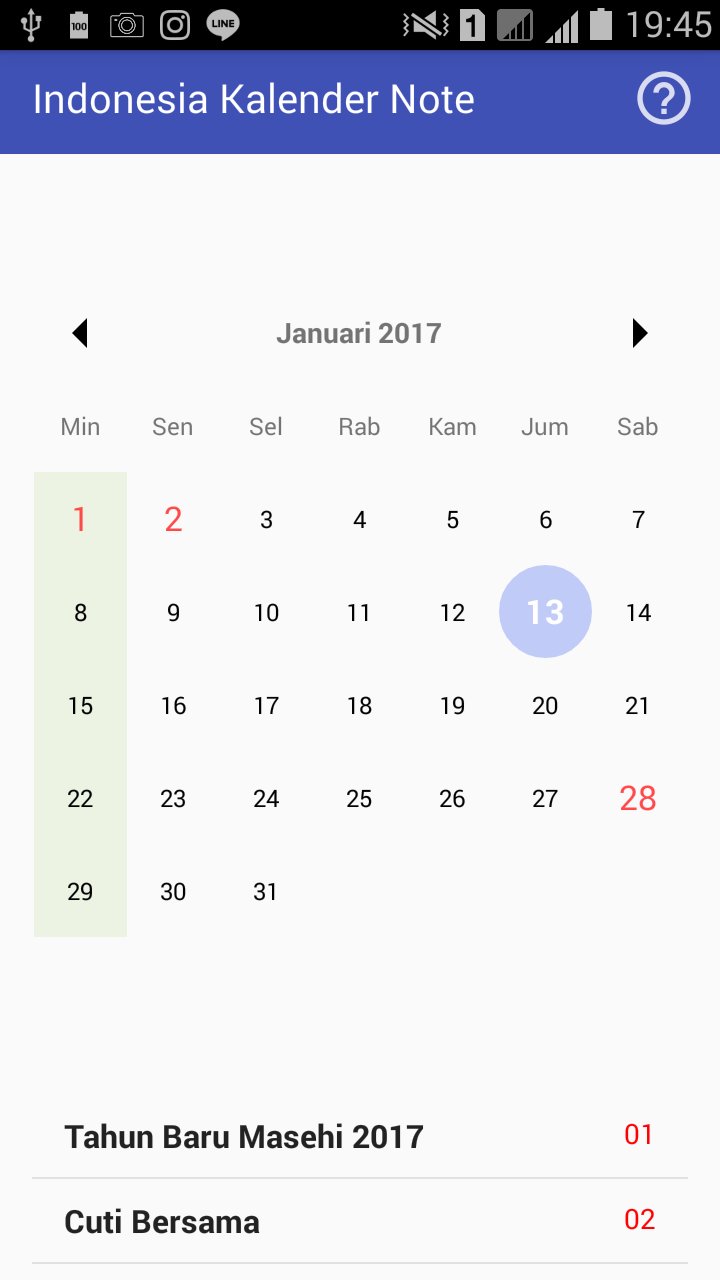Select date 31 at the end of Januari
Image resolution: width=720 pixels, height=1280 pixels.
click(265, 891)
